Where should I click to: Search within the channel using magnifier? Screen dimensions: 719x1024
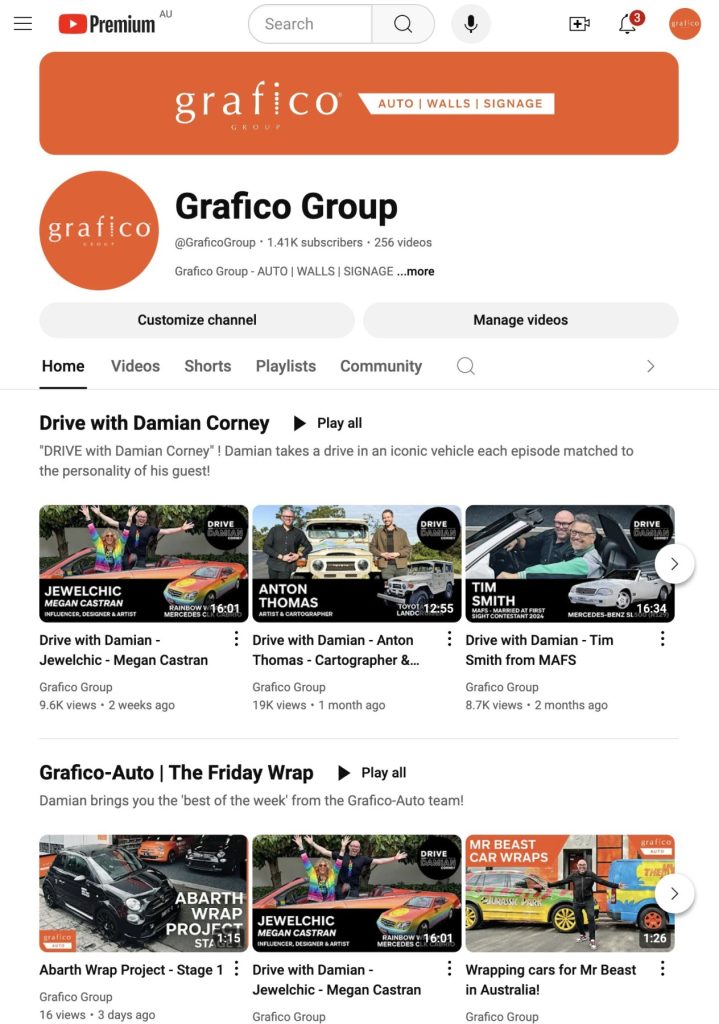tap(466, 366)
